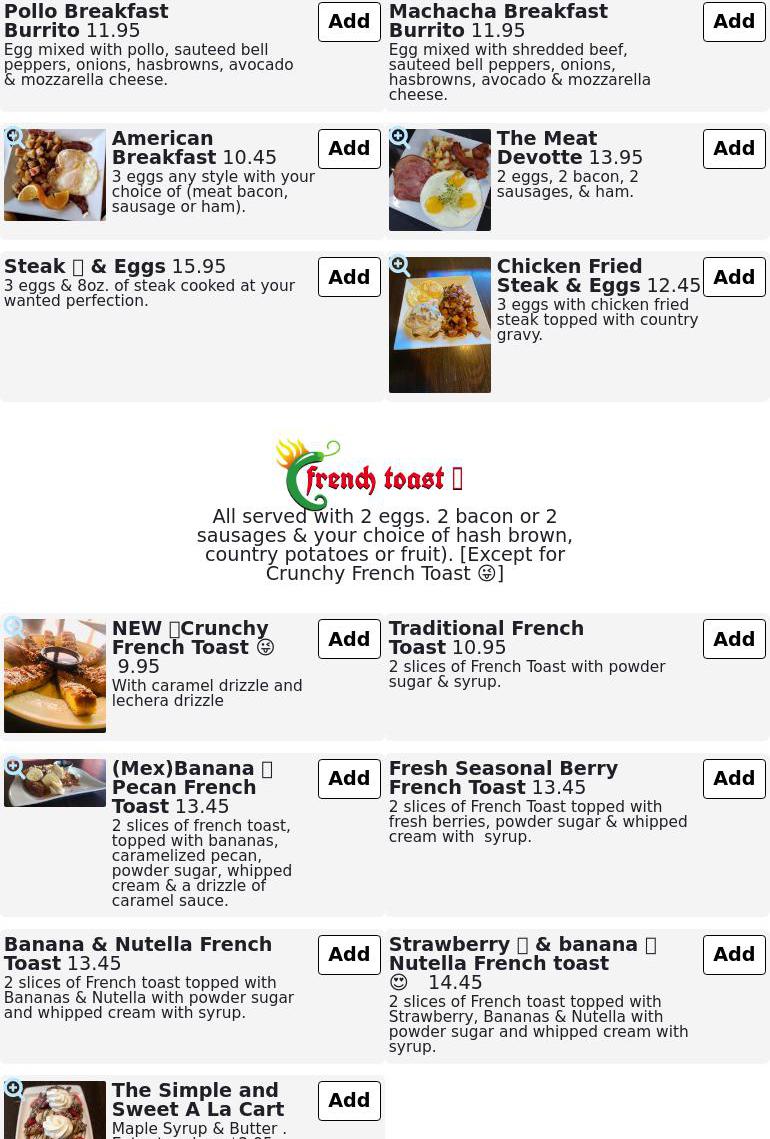
Task: Add Pollo Breakfast Burrito to order
Action: (x=349, y=22)
